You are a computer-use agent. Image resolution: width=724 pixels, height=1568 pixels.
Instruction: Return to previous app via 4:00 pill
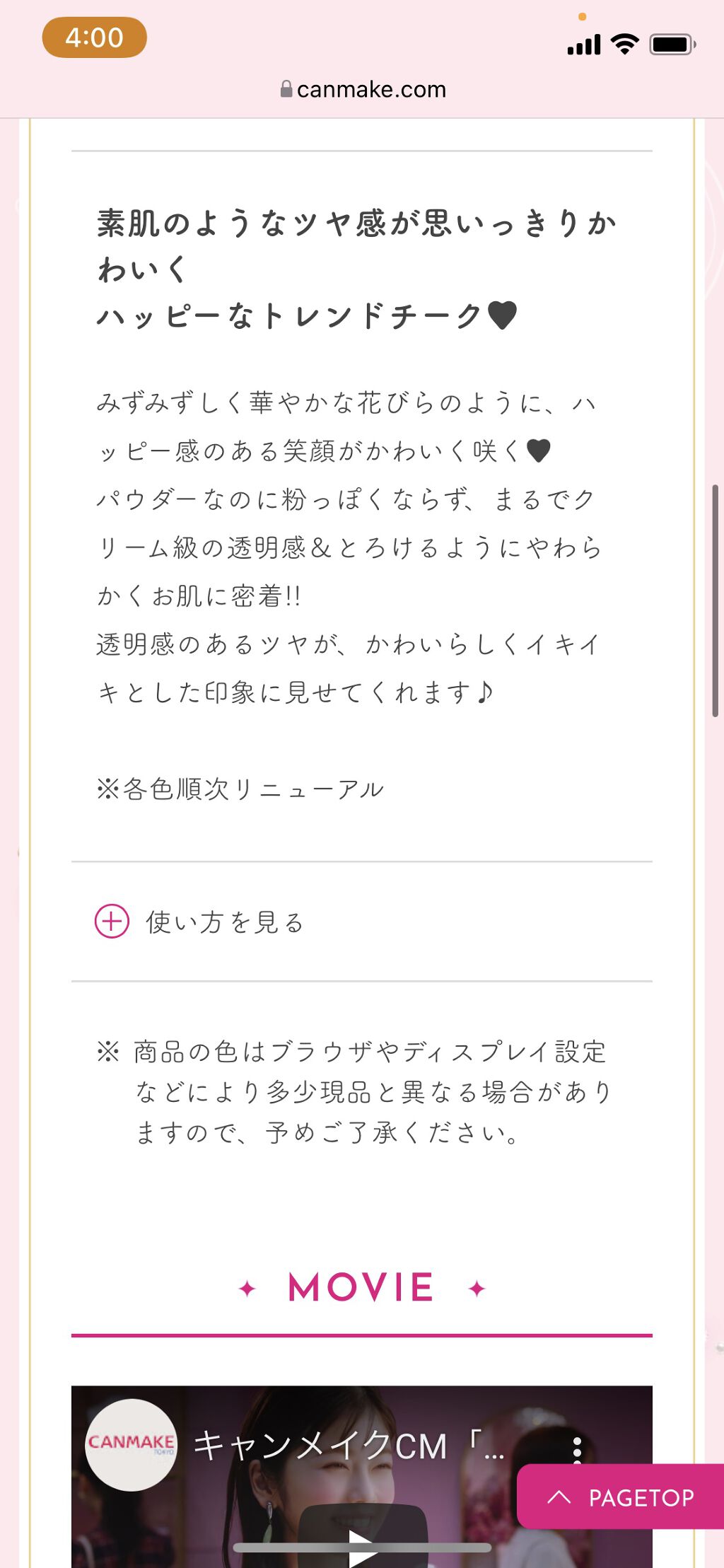(x=95, y=37)
